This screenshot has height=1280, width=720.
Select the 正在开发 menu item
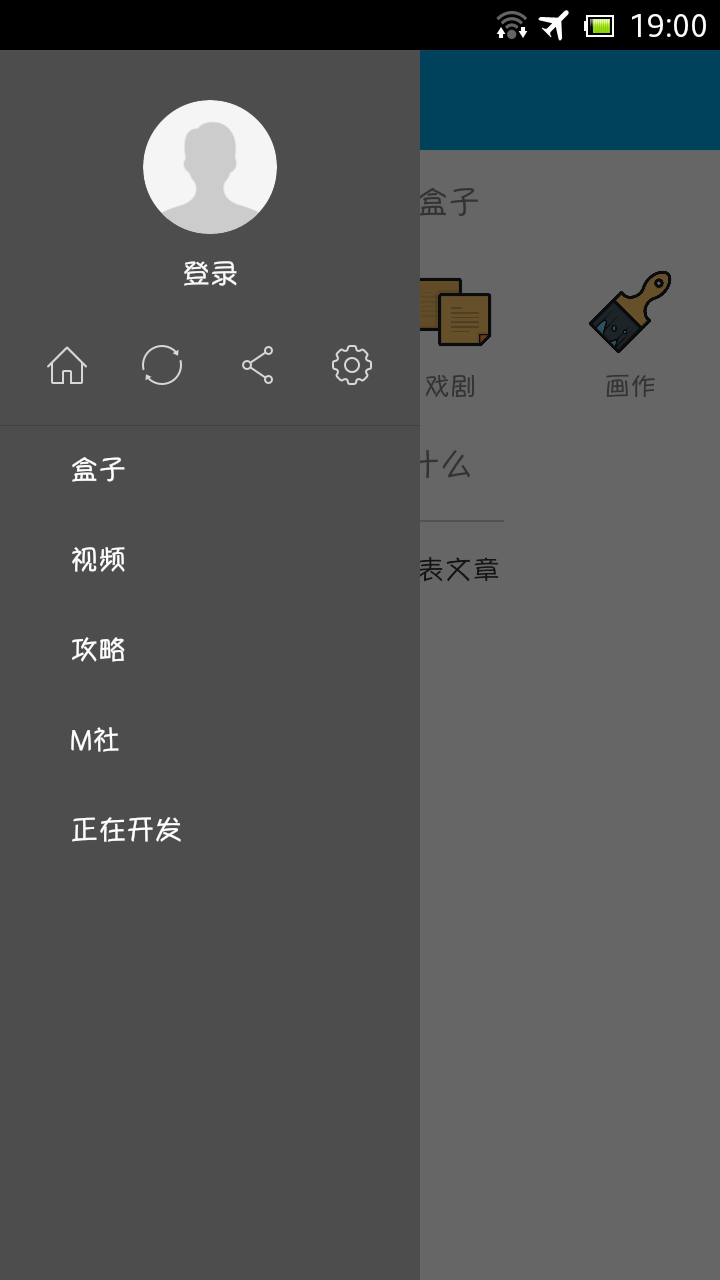(126, 830)
